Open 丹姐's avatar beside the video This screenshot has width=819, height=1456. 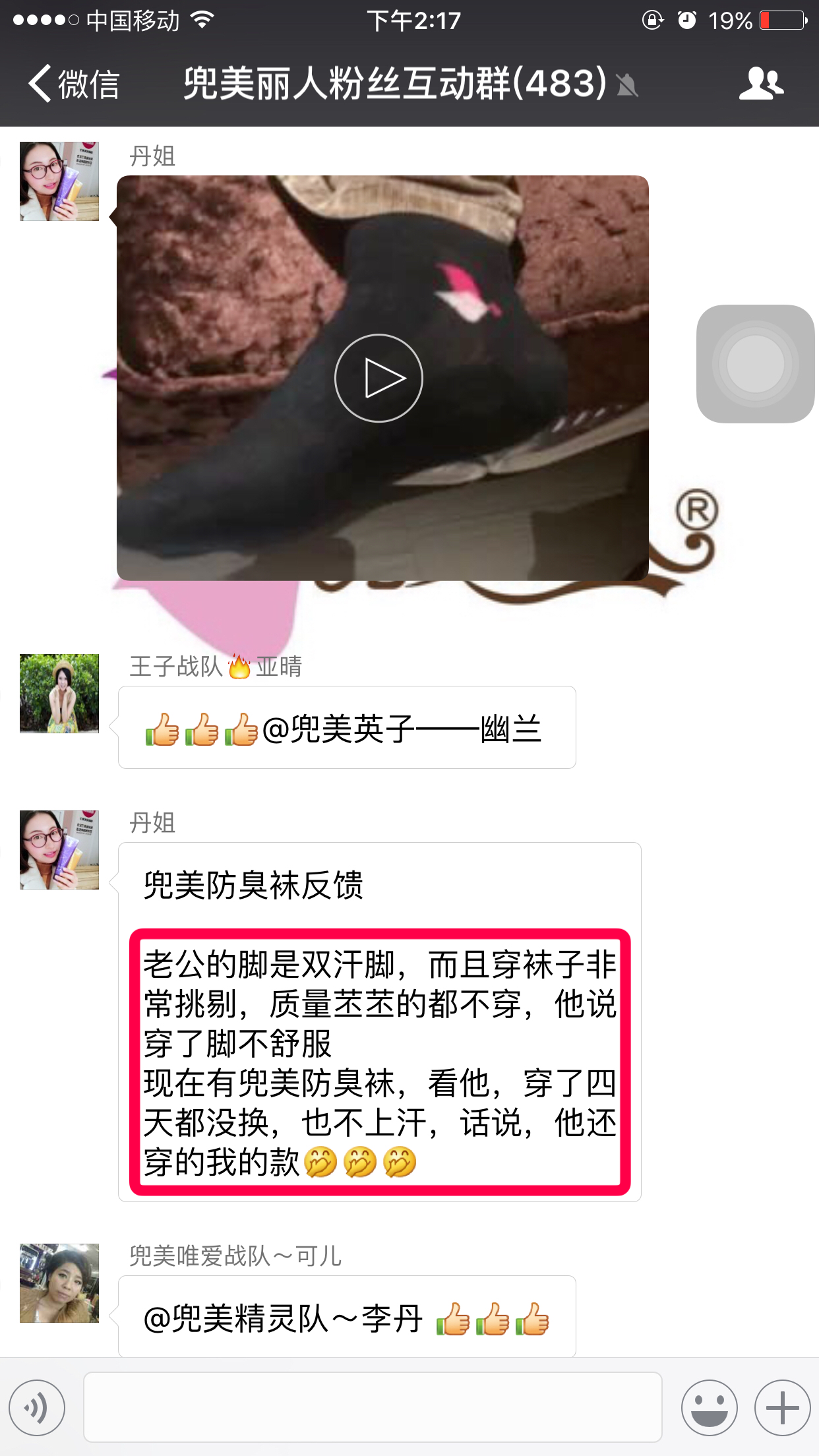[x=59, y=181]
